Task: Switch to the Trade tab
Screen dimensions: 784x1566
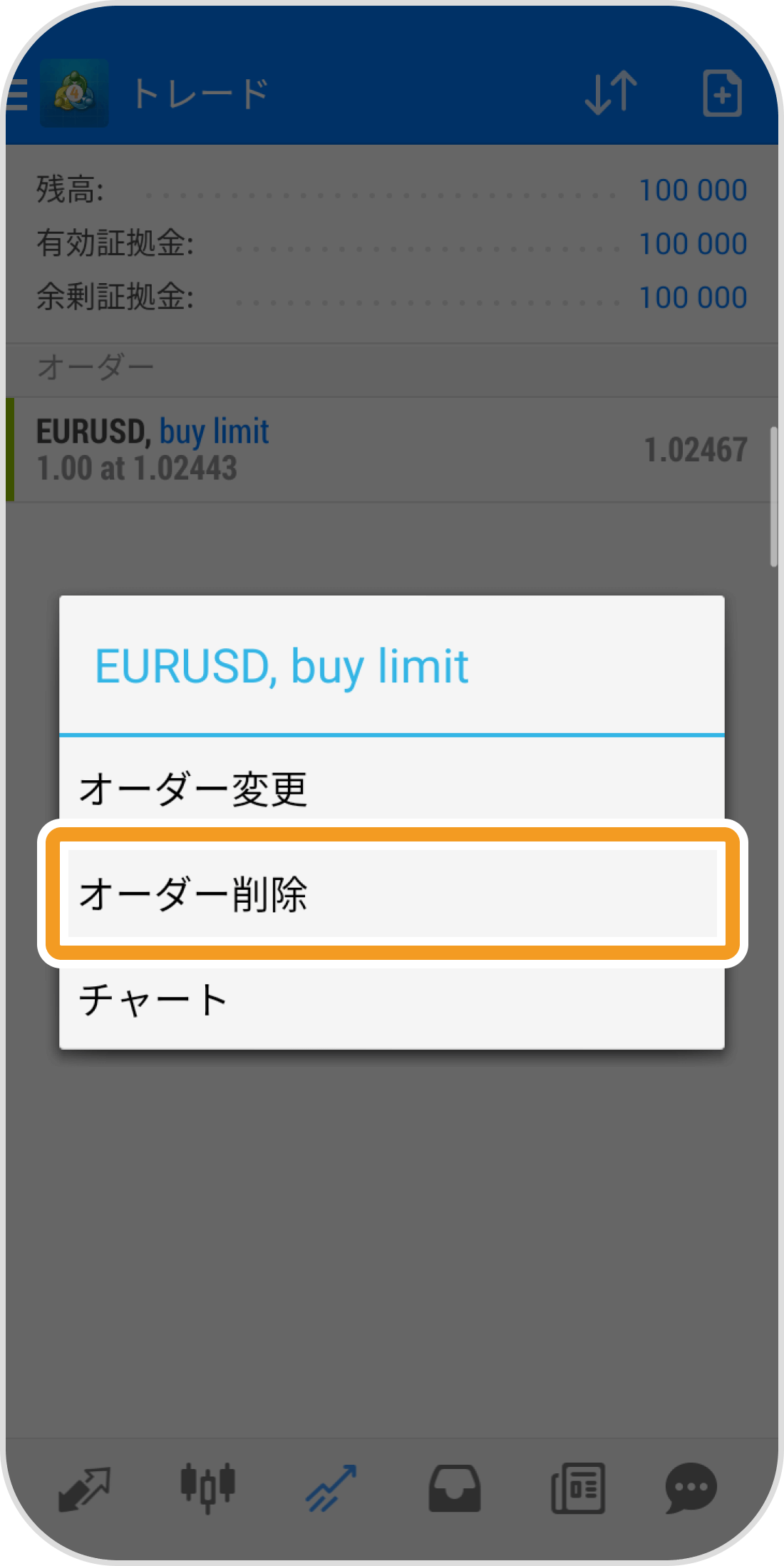Action: pyautogui.click(x=331, y=1488)
